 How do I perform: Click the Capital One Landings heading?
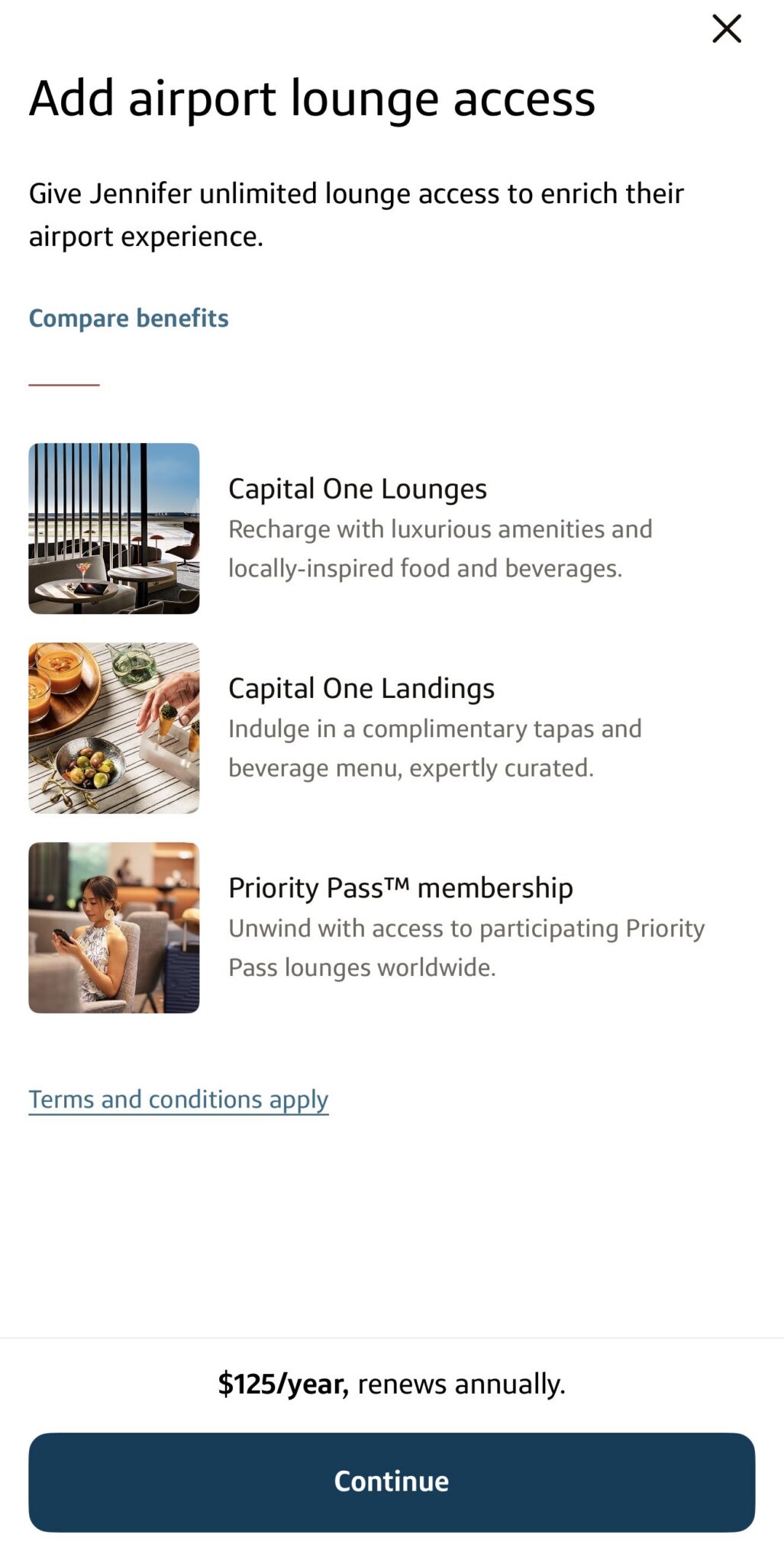pyautogui.click(x=362, y=688)
